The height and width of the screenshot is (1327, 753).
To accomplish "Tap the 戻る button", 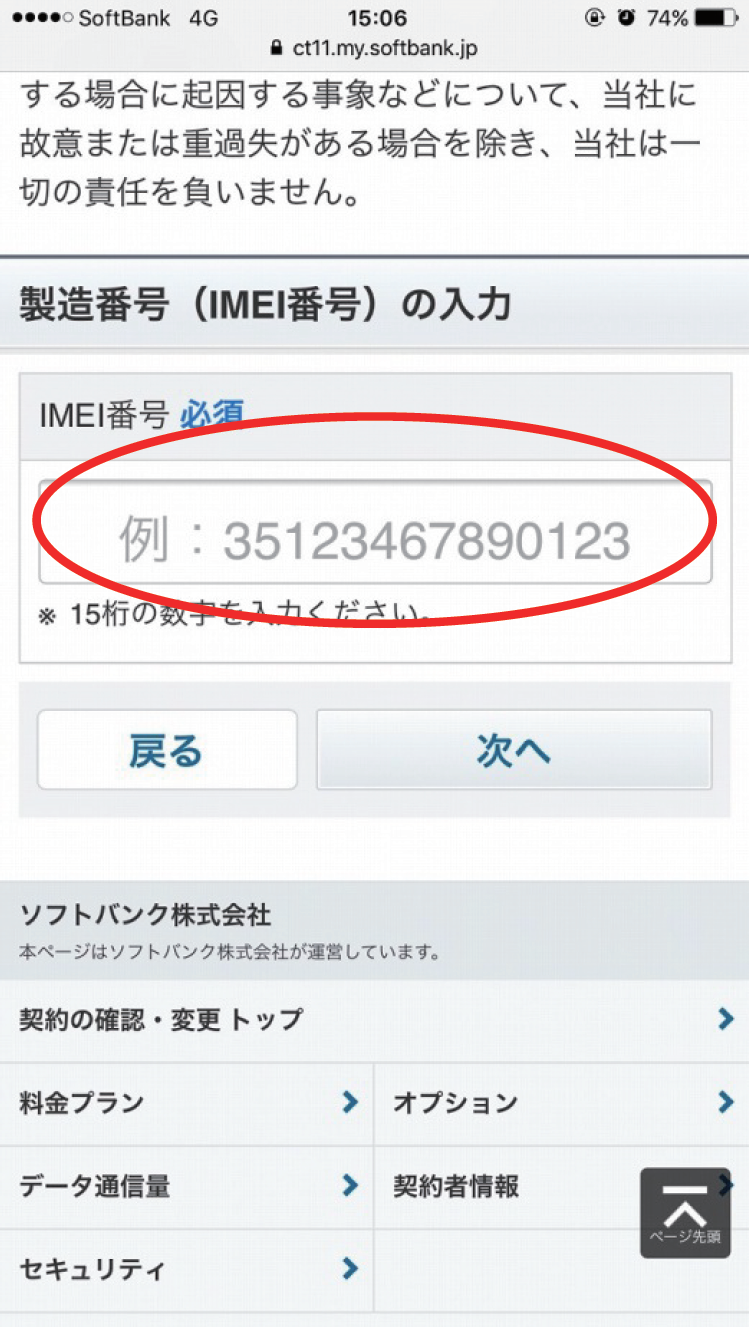I will tap(167, 750).
